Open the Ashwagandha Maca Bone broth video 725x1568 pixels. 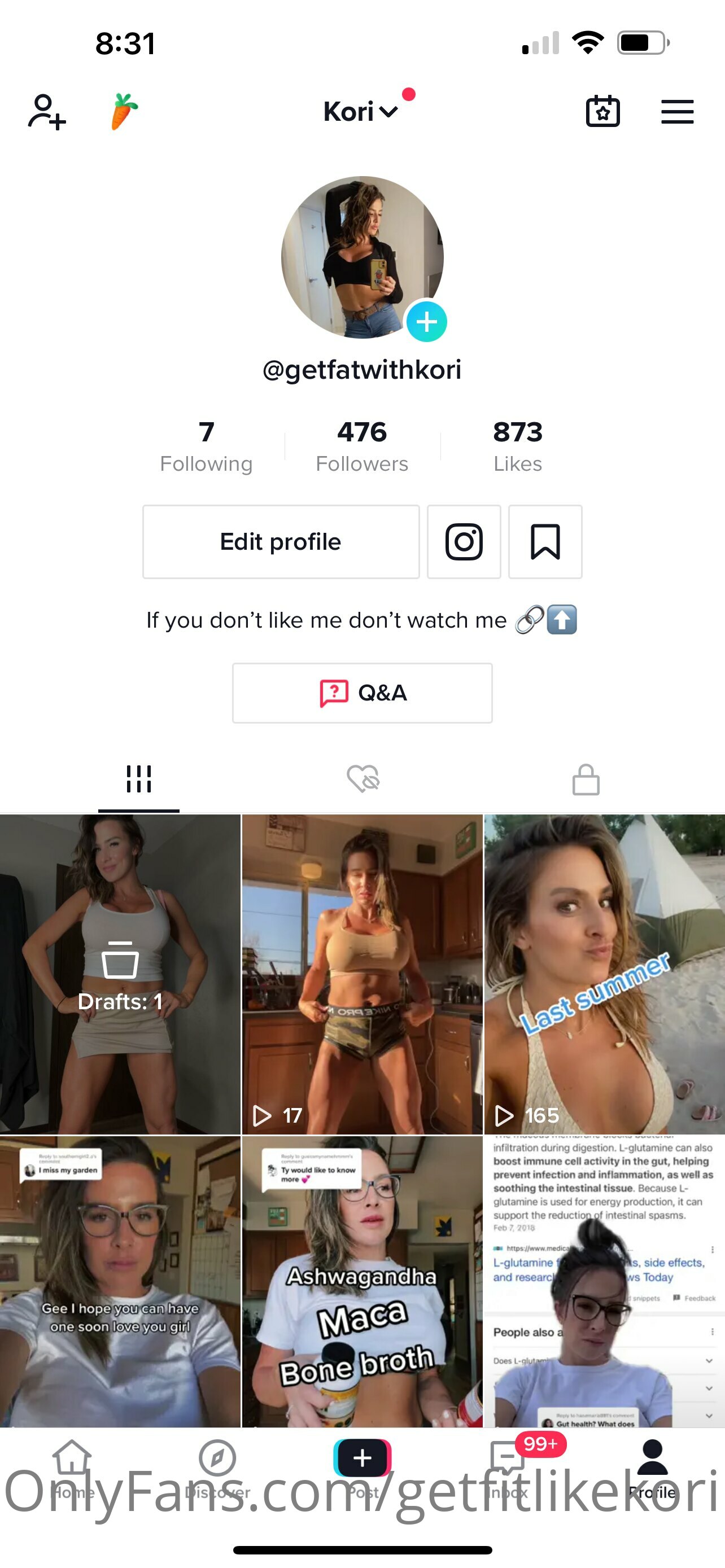tap(362, 1281)
